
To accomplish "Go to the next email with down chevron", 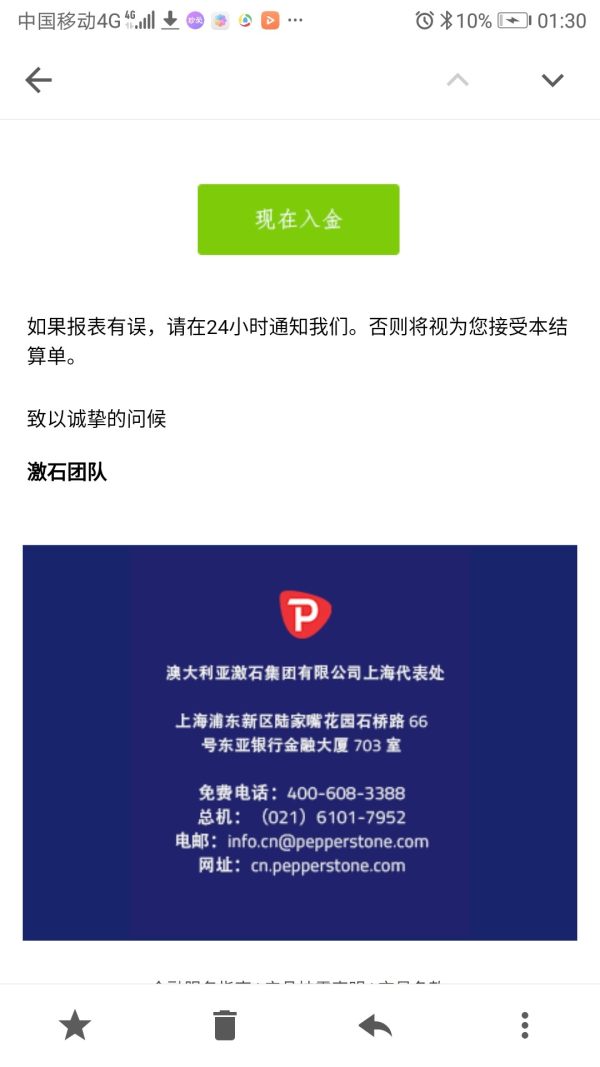I will point(552,80).
